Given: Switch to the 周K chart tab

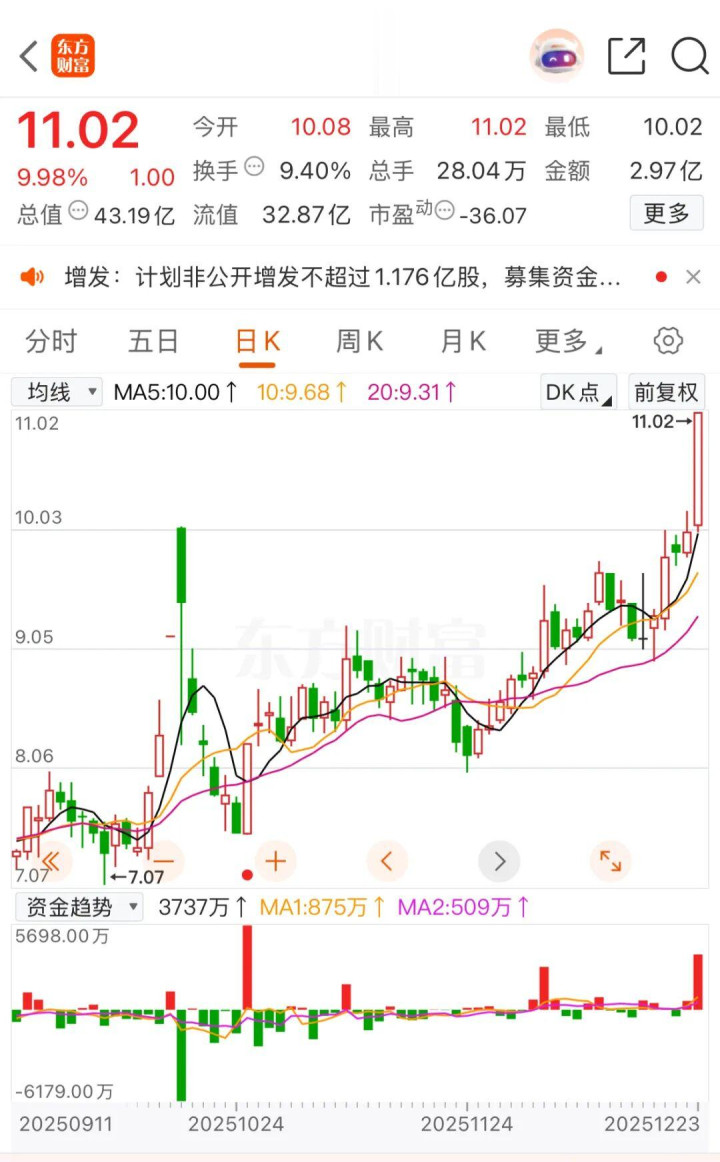Looking at the screenshot, I should (359, 342).
